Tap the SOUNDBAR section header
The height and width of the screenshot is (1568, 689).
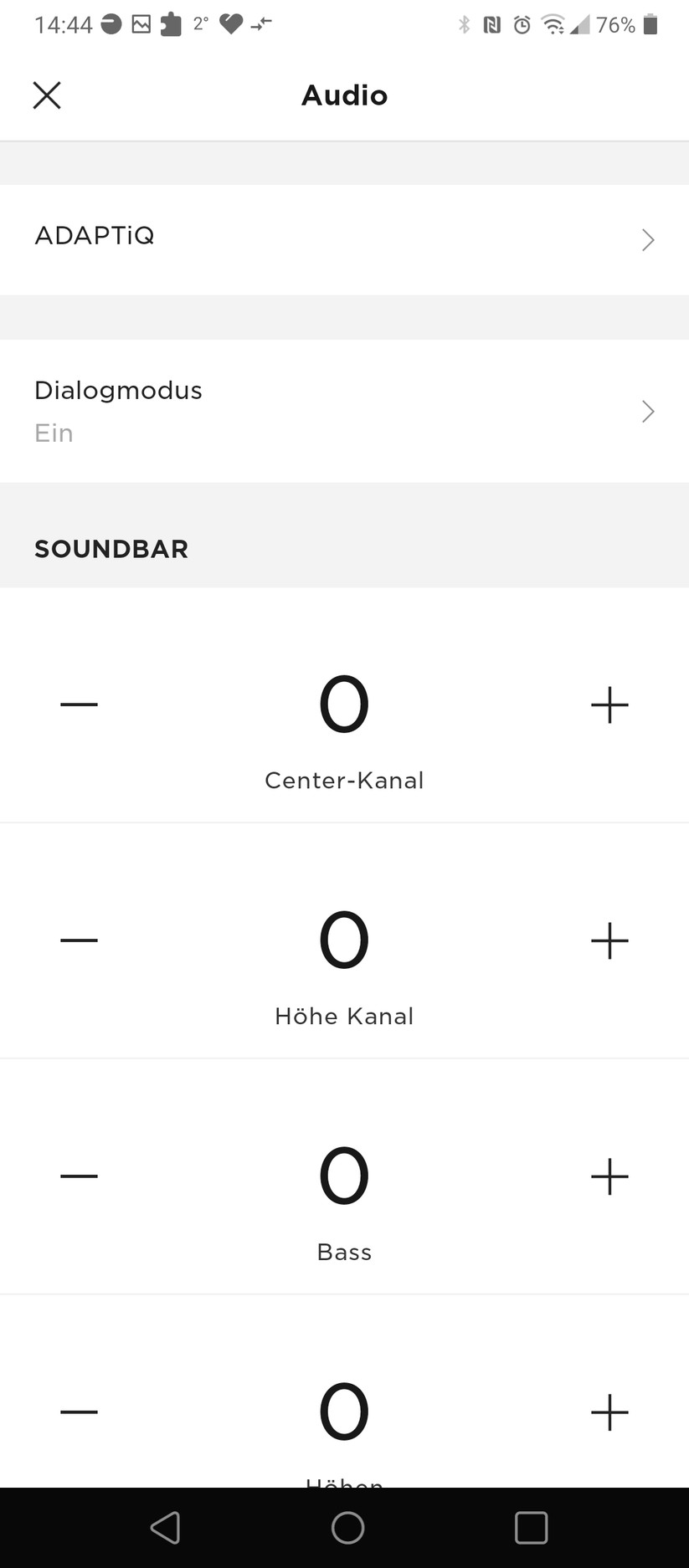point(111,549)
